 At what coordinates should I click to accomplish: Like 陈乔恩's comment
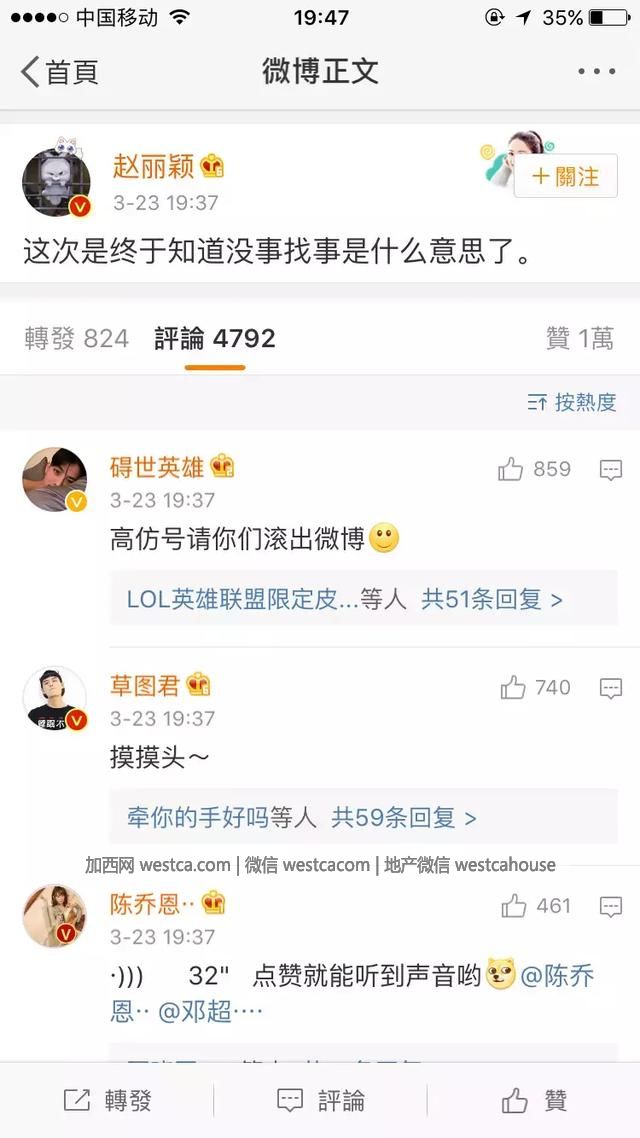(514, 906)
